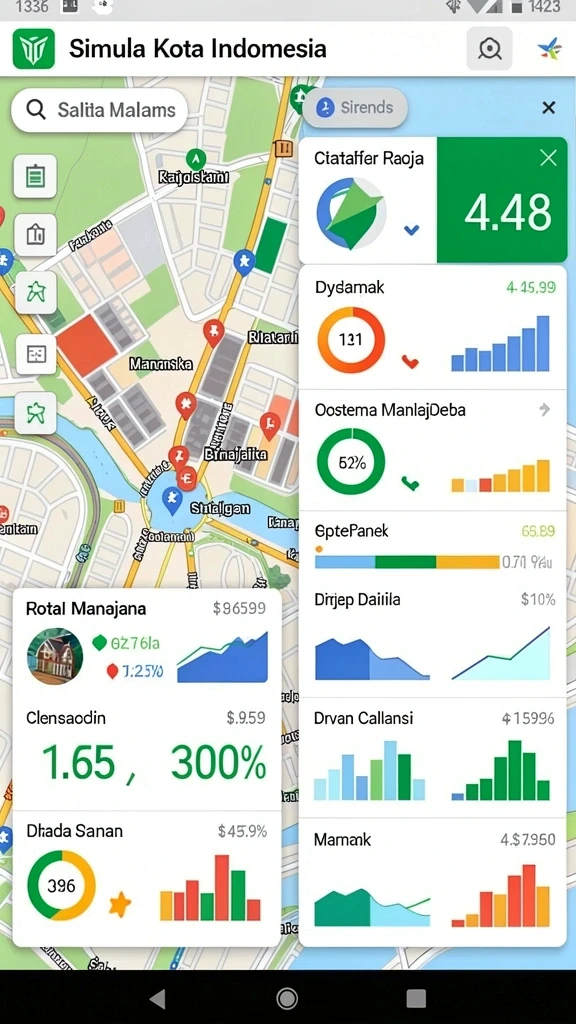This screenshot has height=1024, width=576.
Task: Go back using the system back button
Action: tap(157, 998)
